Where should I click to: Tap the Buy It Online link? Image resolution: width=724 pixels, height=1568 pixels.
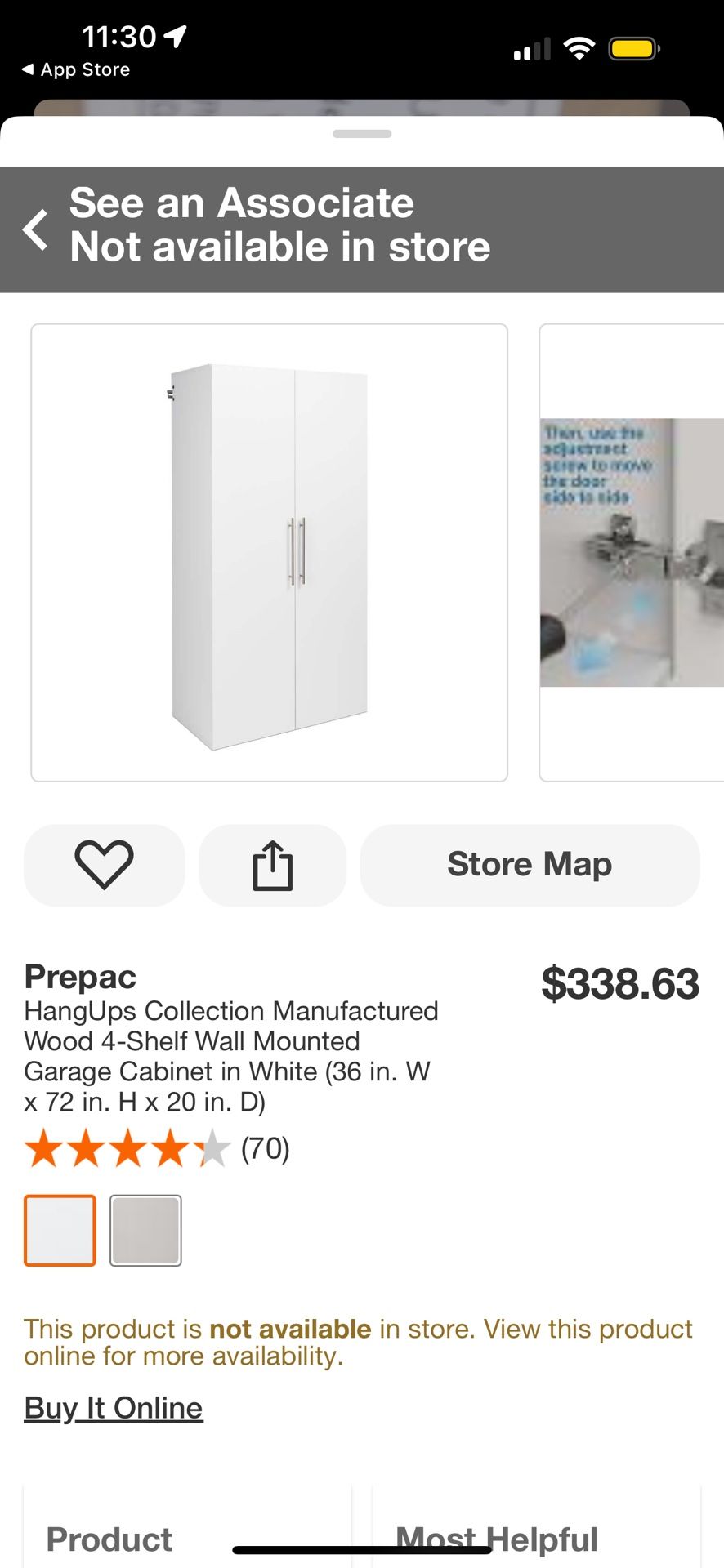point(113,1407)
